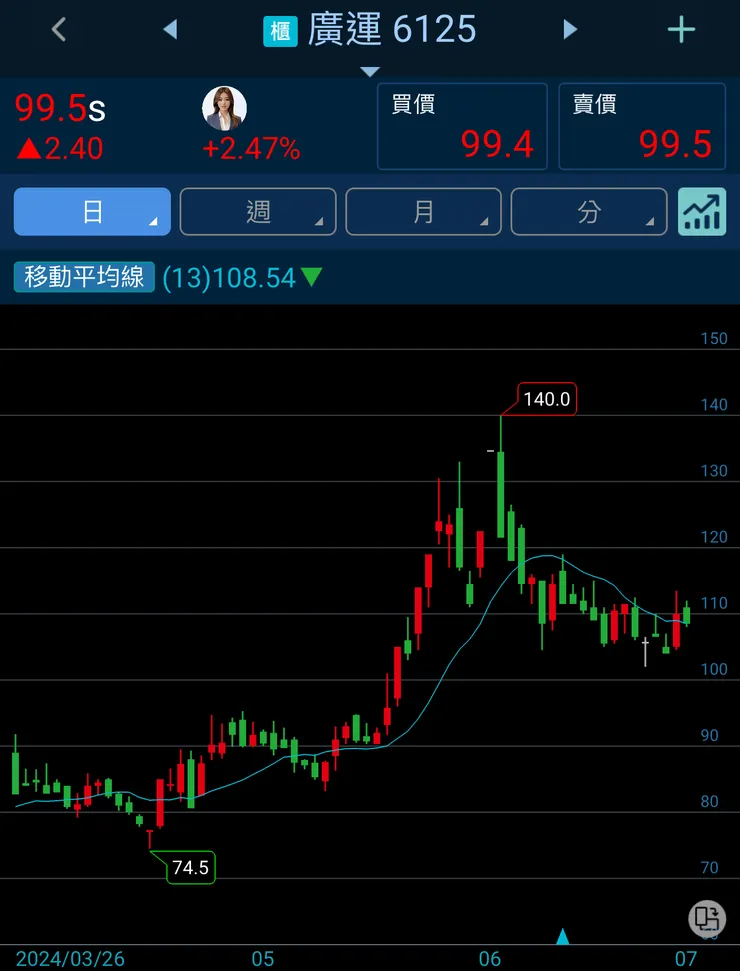Select the 日 daily chart tab

tap(92, 212)
